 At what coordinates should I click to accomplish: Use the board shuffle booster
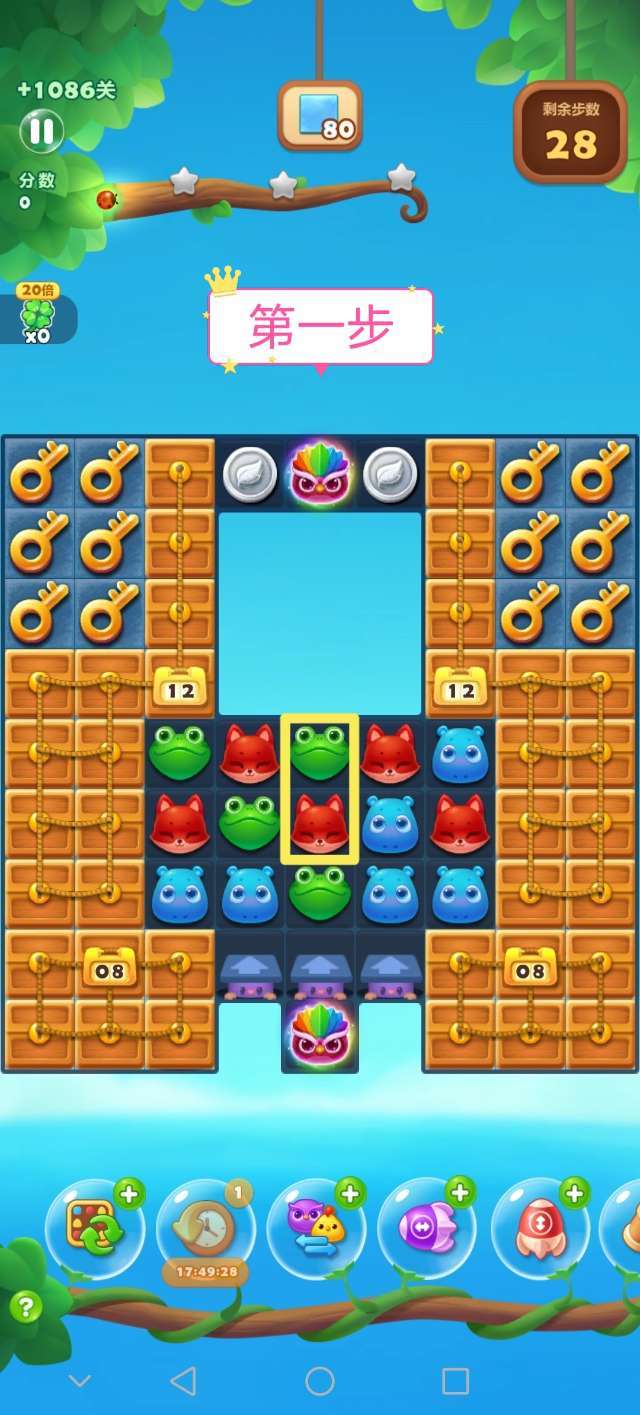[93, 1228]
